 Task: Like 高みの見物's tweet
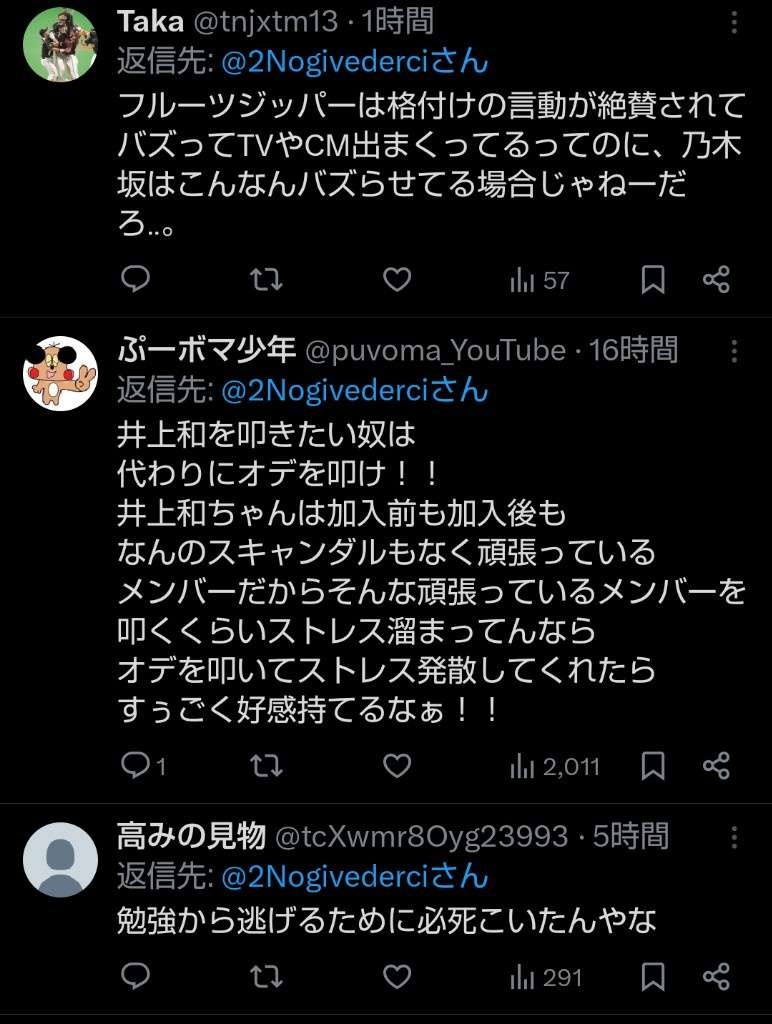coord(397,976)
